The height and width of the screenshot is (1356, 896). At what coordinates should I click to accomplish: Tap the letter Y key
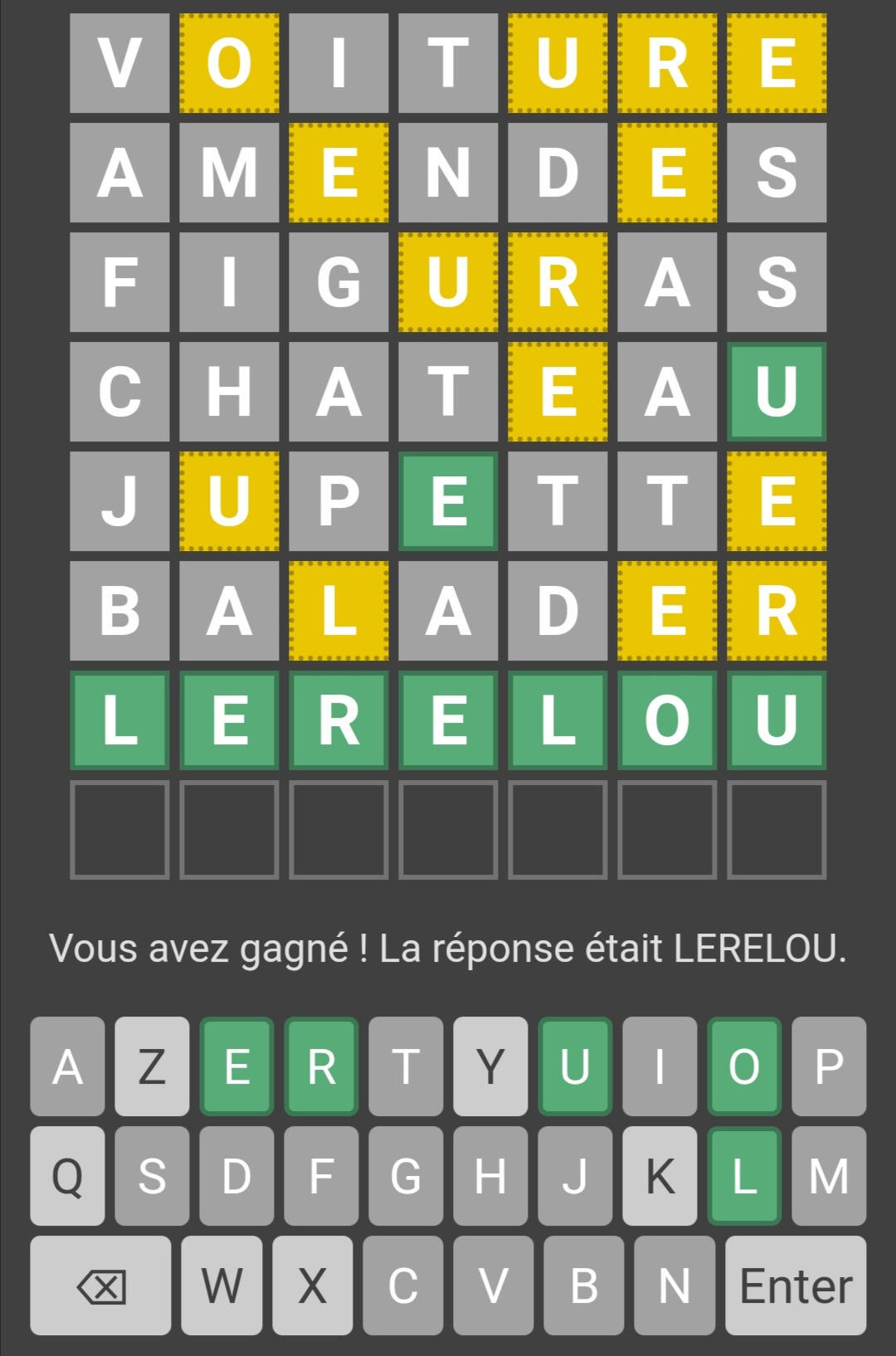point(490,1066)
